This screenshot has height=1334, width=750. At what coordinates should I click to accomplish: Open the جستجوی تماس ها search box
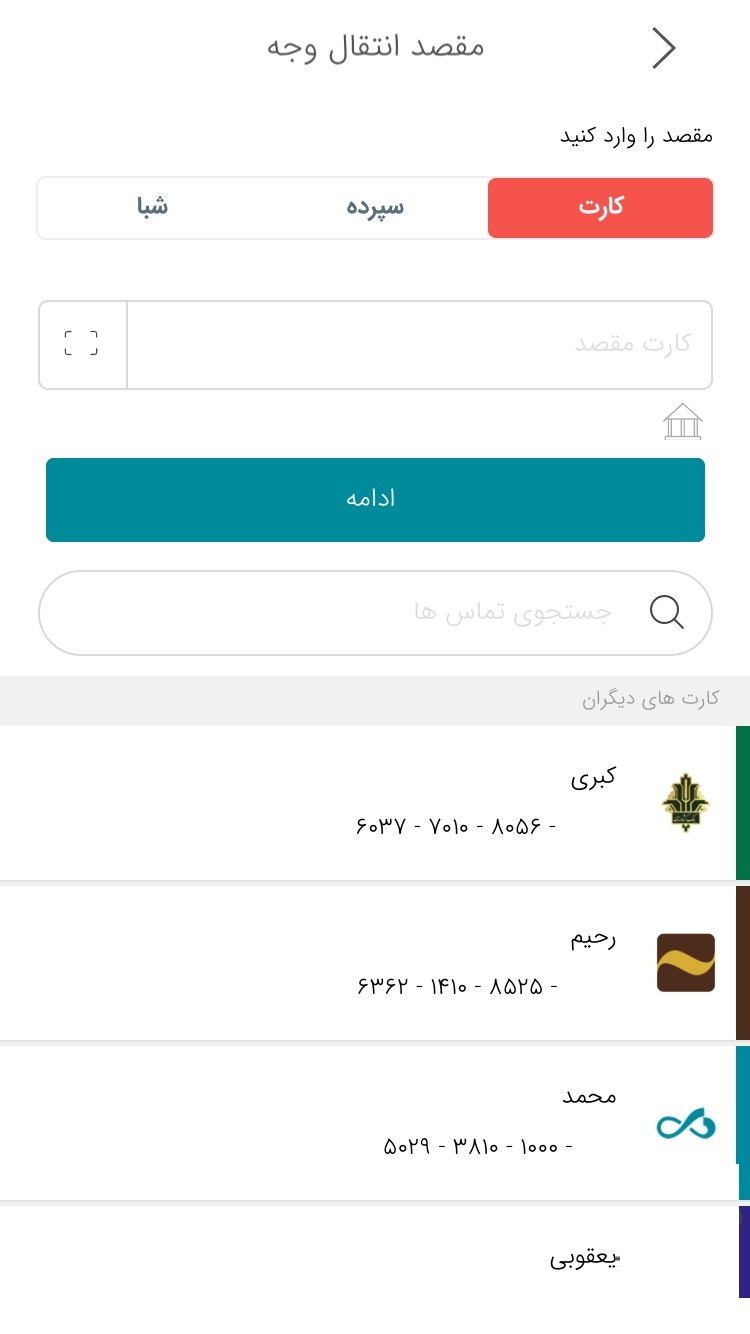click(375, 612)
